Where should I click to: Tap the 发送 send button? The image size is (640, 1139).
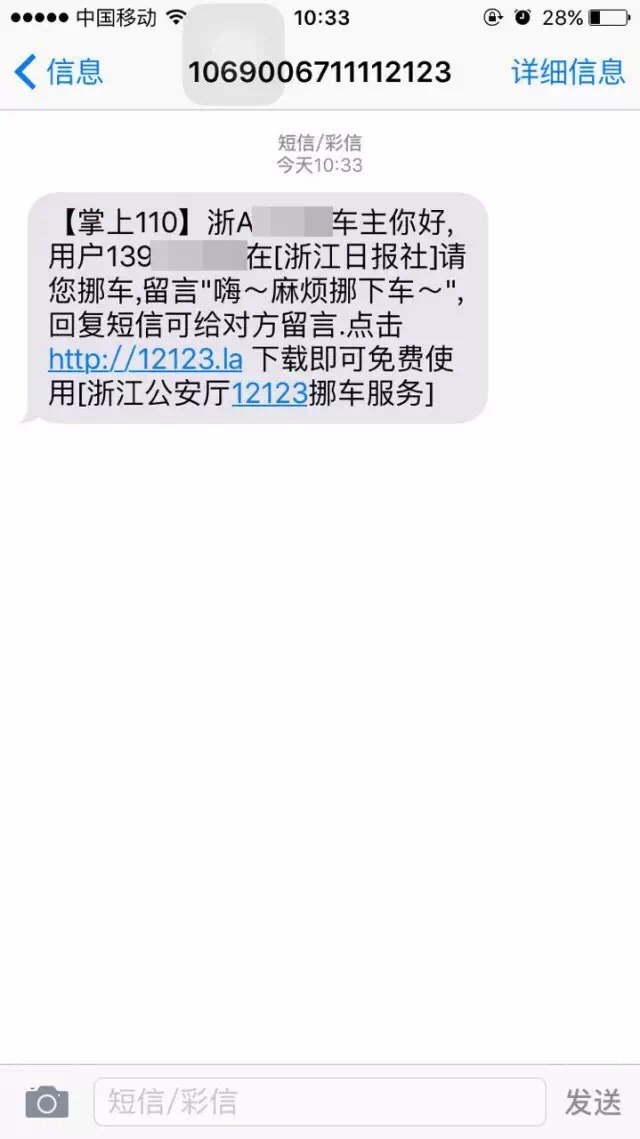pyautogui.click(x=593, y=1102)
